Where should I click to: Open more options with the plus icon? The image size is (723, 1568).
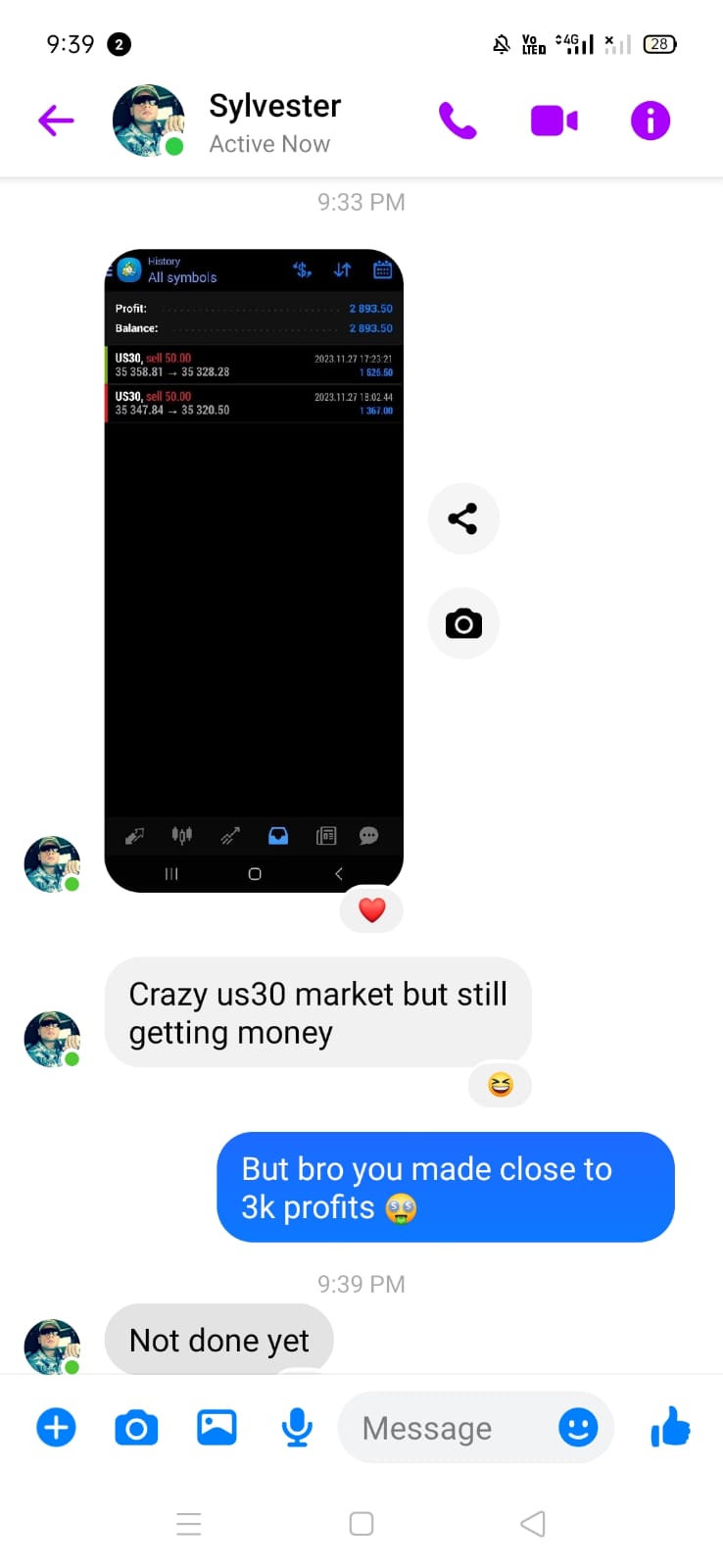pyautogui.click(x=56, y=1427)
